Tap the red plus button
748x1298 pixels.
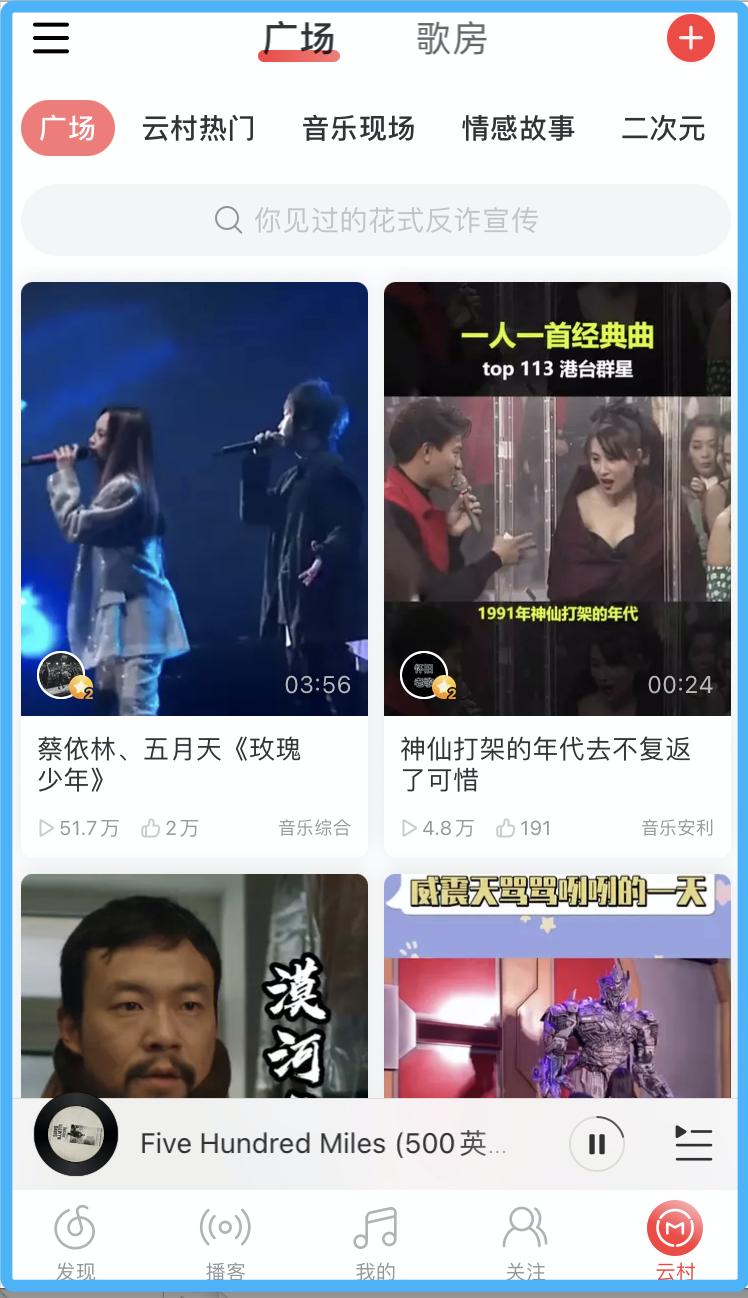coord(690,39)
